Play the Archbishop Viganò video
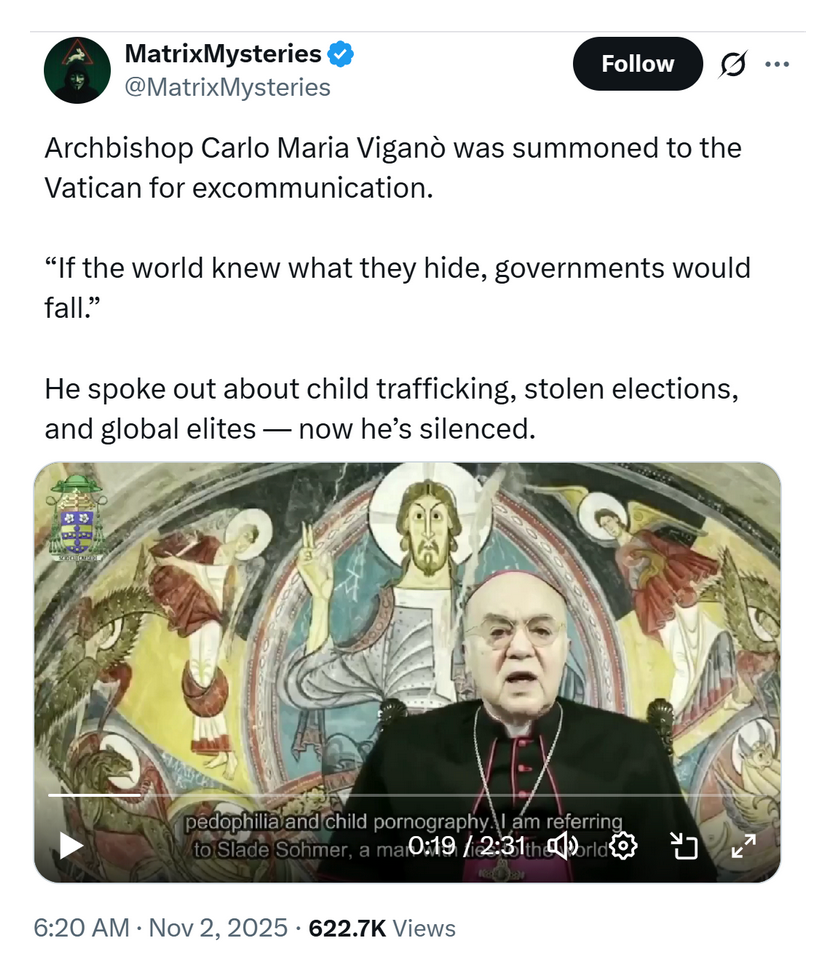This screenshot has height=978, width=816. click(x=71, y=847)
